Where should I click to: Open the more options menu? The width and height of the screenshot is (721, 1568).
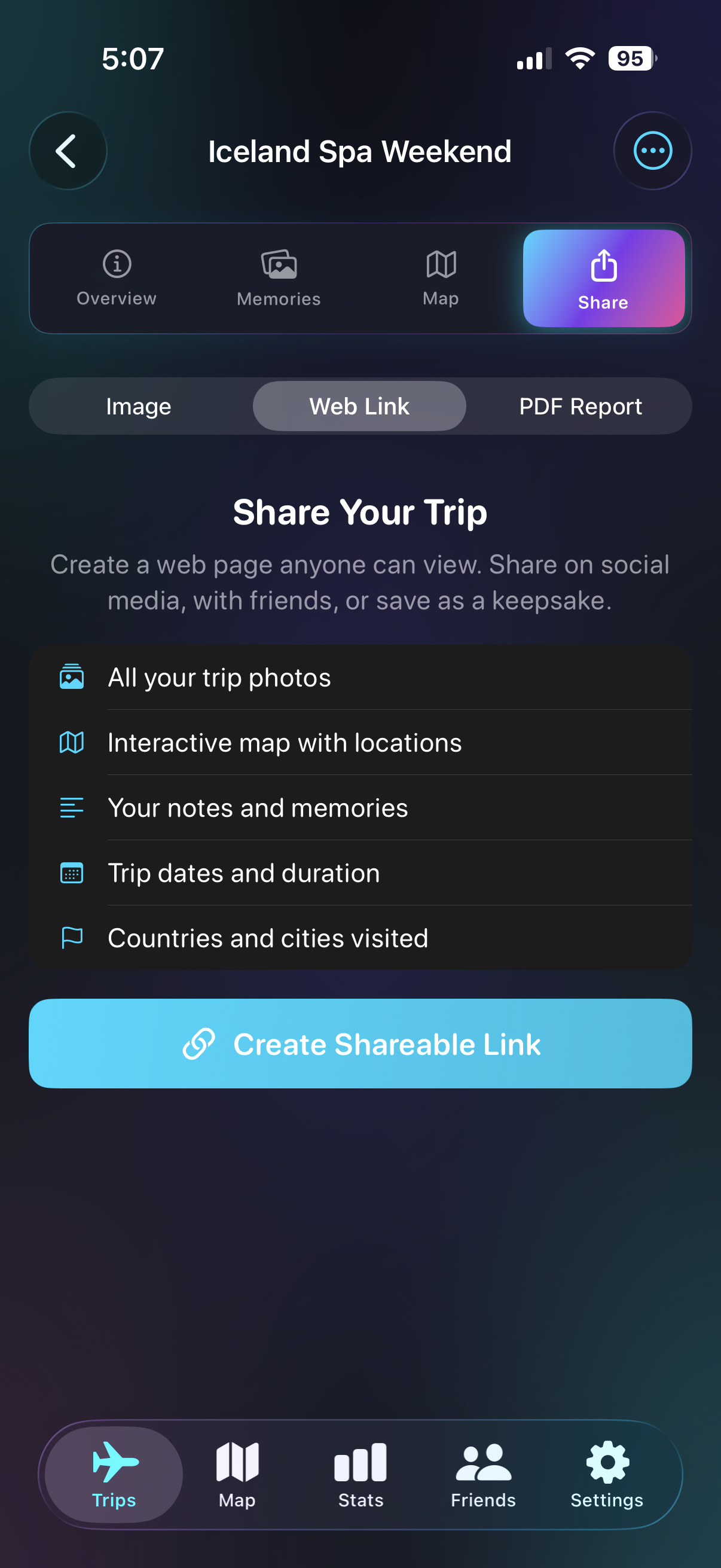pos(652,151)
